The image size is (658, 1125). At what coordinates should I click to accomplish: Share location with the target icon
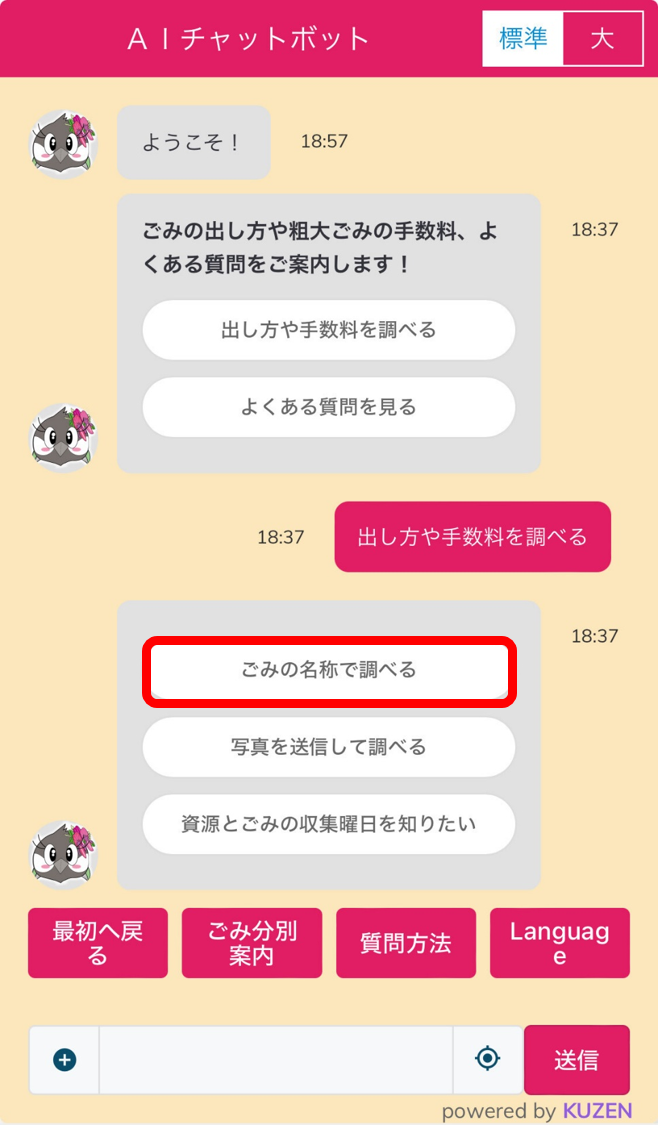pos(488,1059)
